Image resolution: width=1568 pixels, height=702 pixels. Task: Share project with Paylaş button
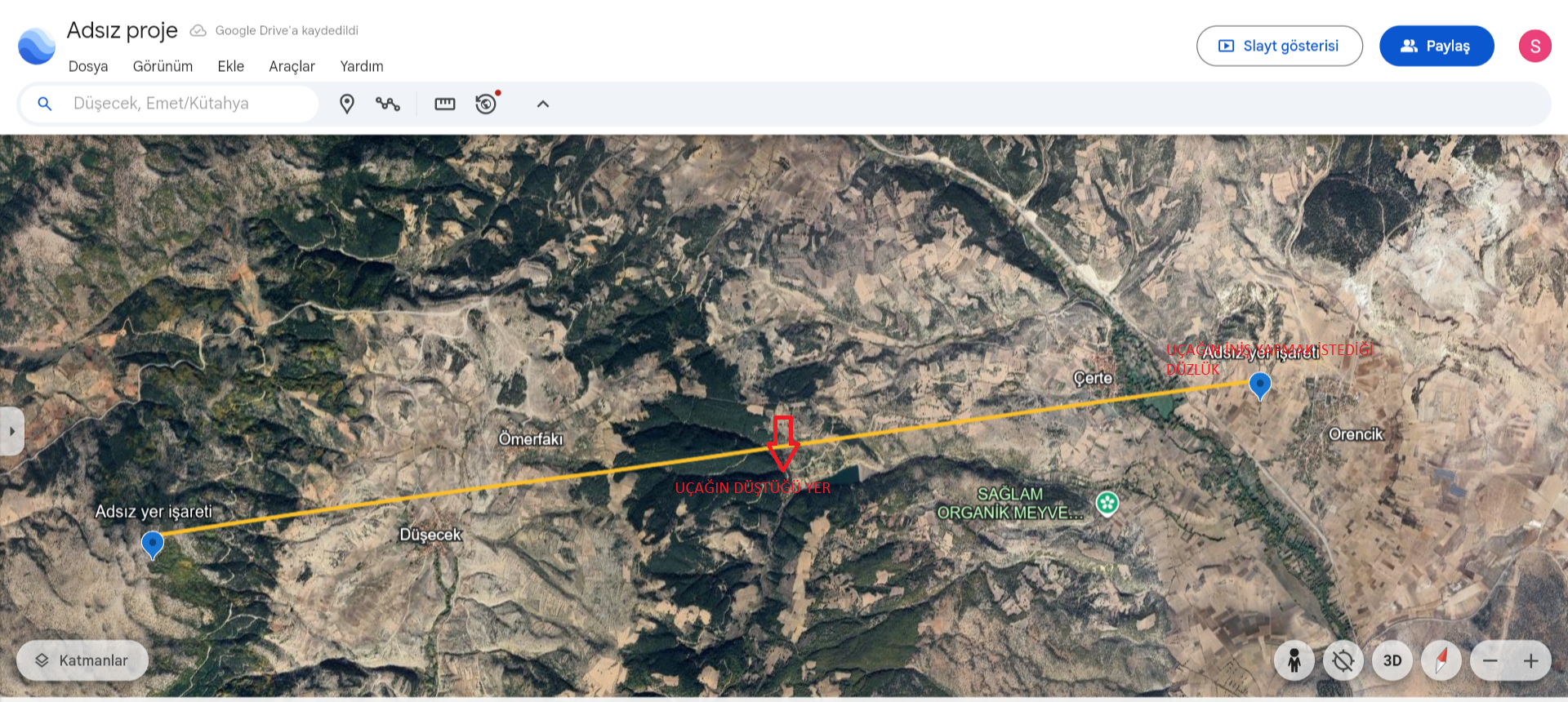pyautogui.click(x=1437, y=46)
